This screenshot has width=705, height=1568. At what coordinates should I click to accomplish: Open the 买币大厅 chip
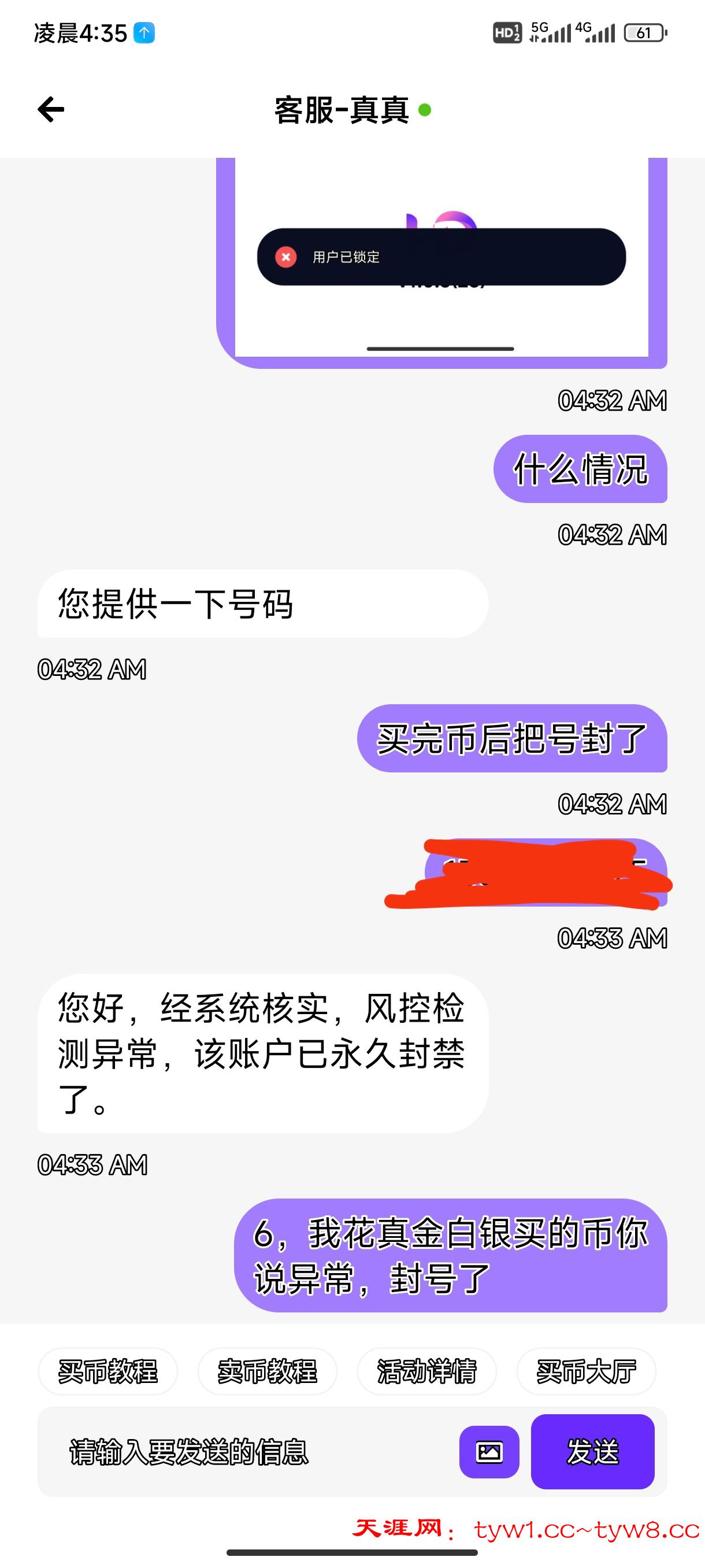point(586,1371)
